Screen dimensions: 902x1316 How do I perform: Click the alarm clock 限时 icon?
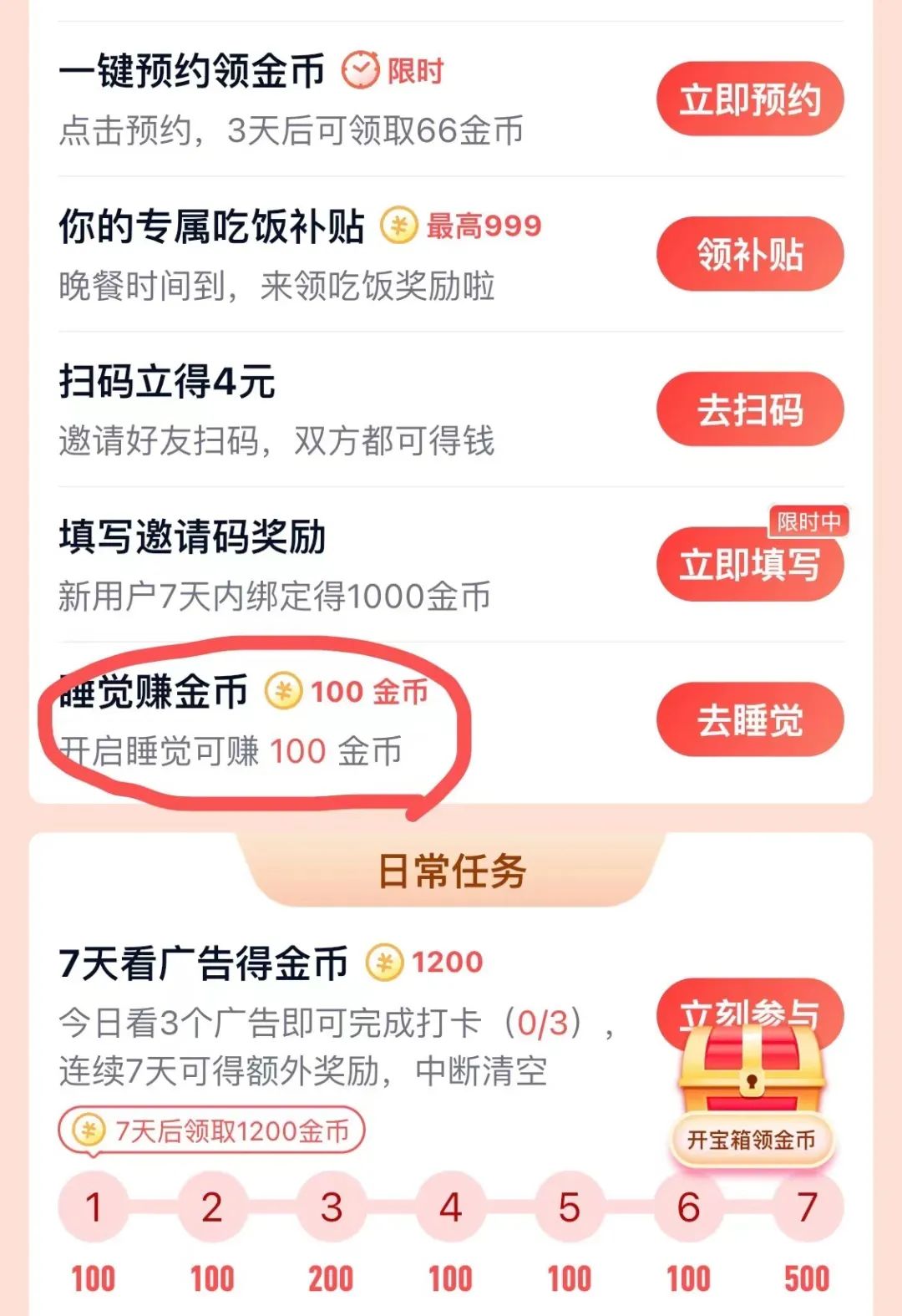pos(359,72)
